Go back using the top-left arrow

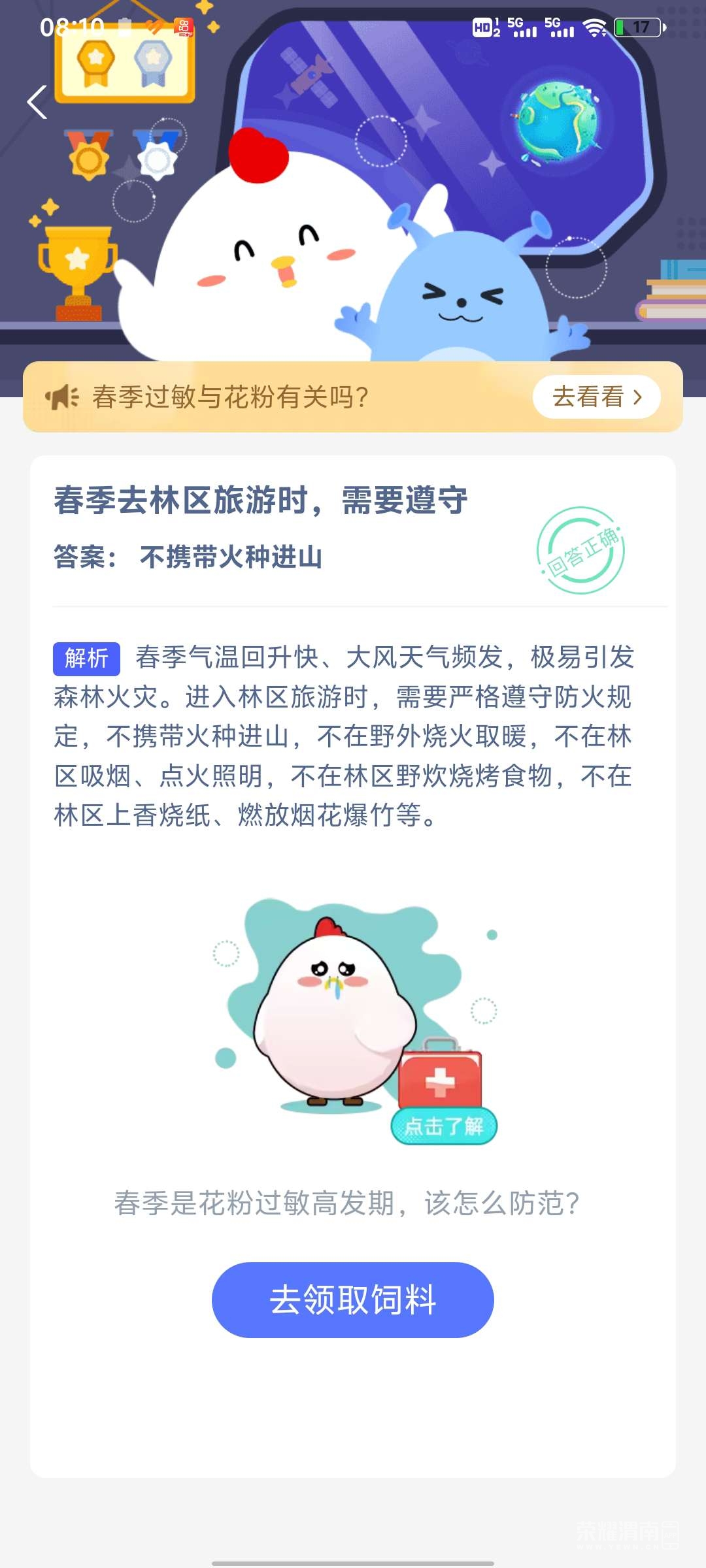(37, 103)
